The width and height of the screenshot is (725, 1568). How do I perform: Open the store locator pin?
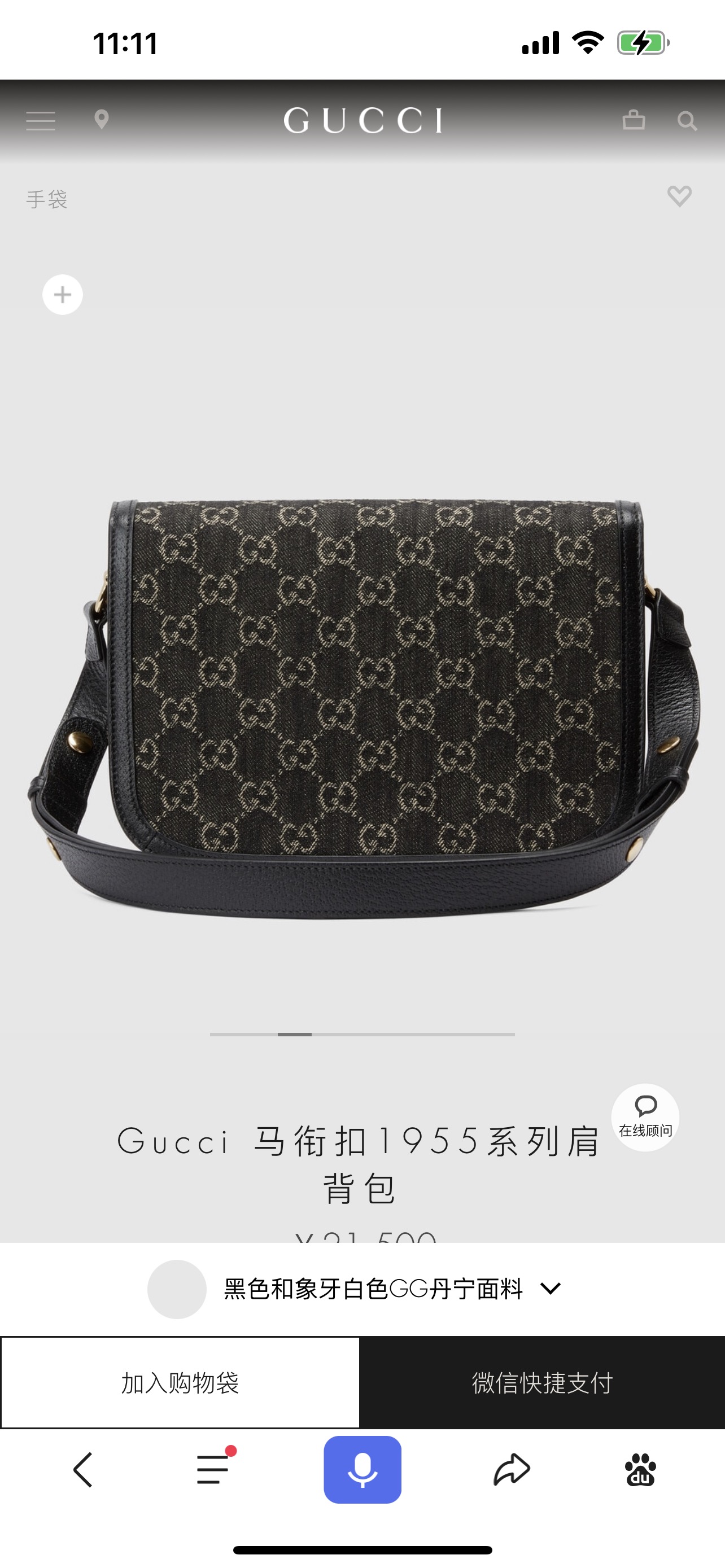point(102,120)
